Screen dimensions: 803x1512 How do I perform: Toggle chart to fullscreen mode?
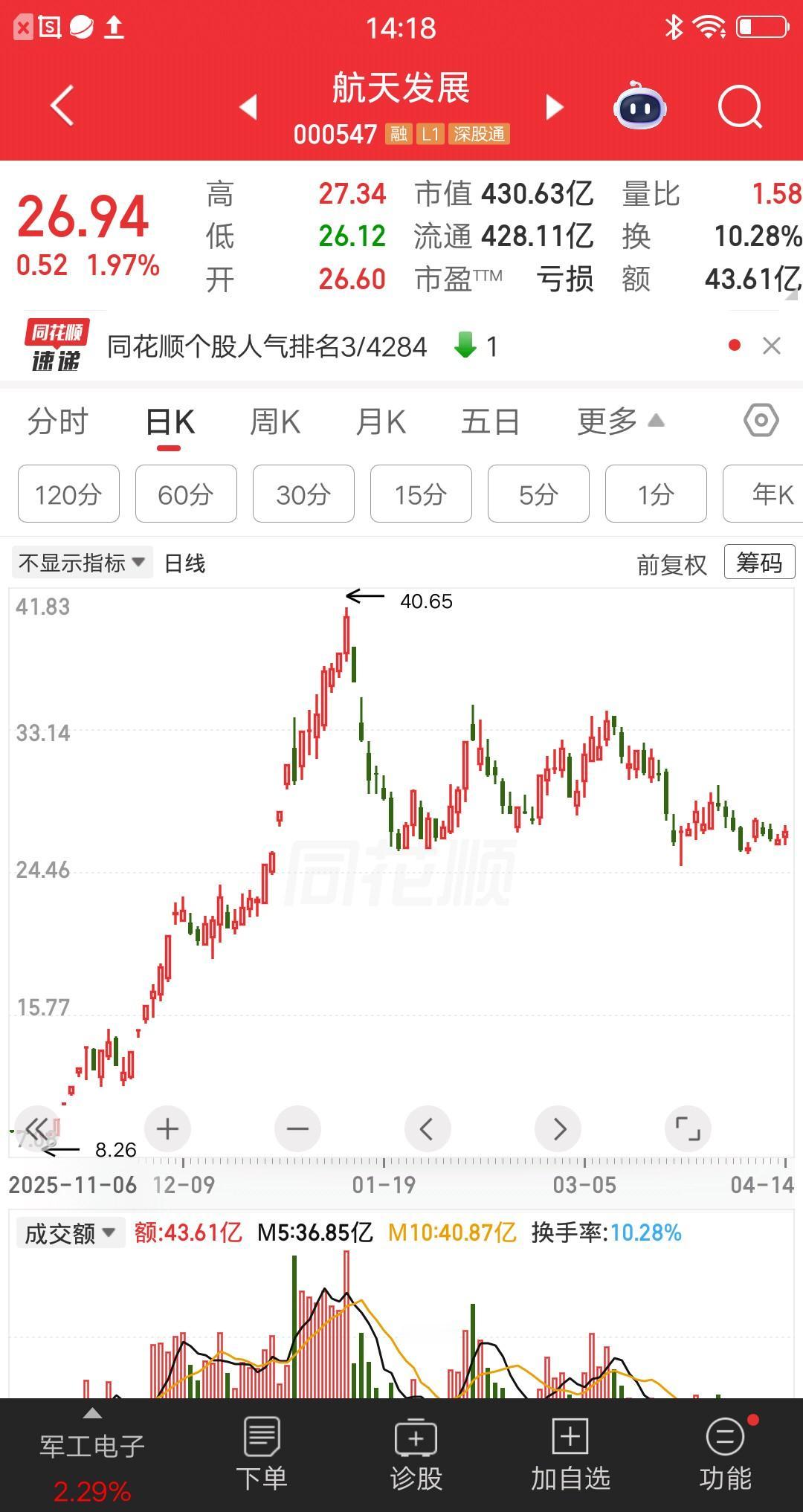click(688, 1128)
